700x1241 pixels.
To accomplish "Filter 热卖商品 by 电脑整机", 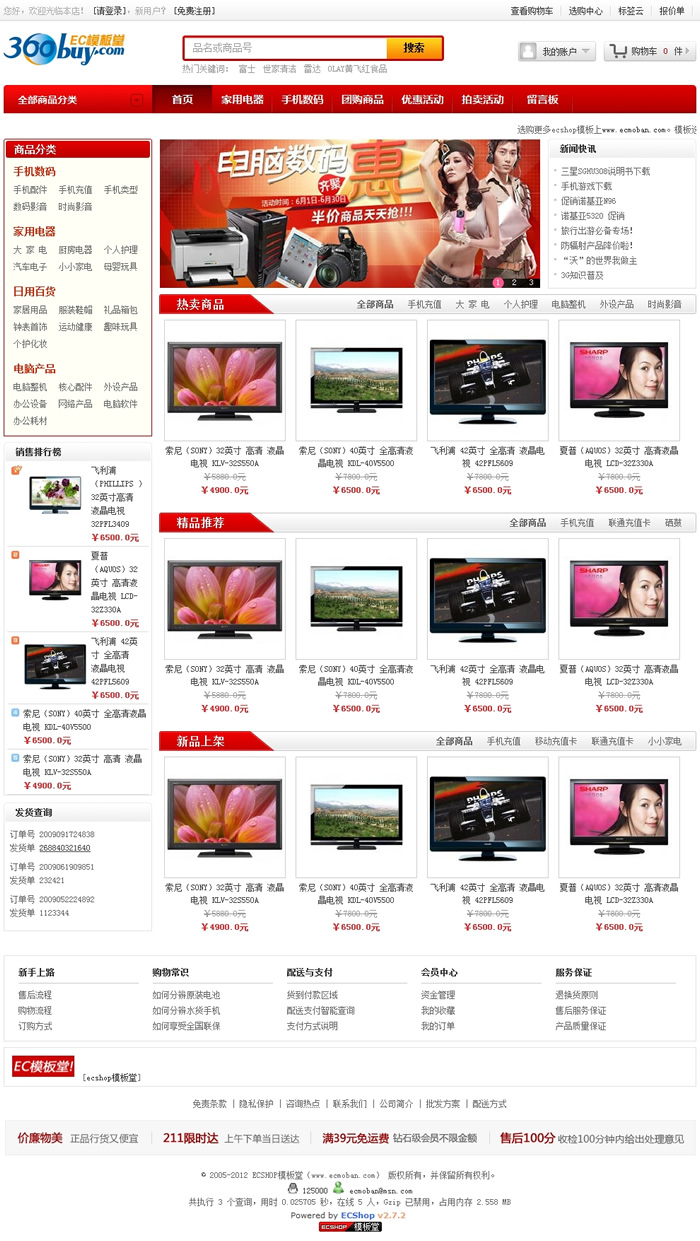I will tap(568, 304).
